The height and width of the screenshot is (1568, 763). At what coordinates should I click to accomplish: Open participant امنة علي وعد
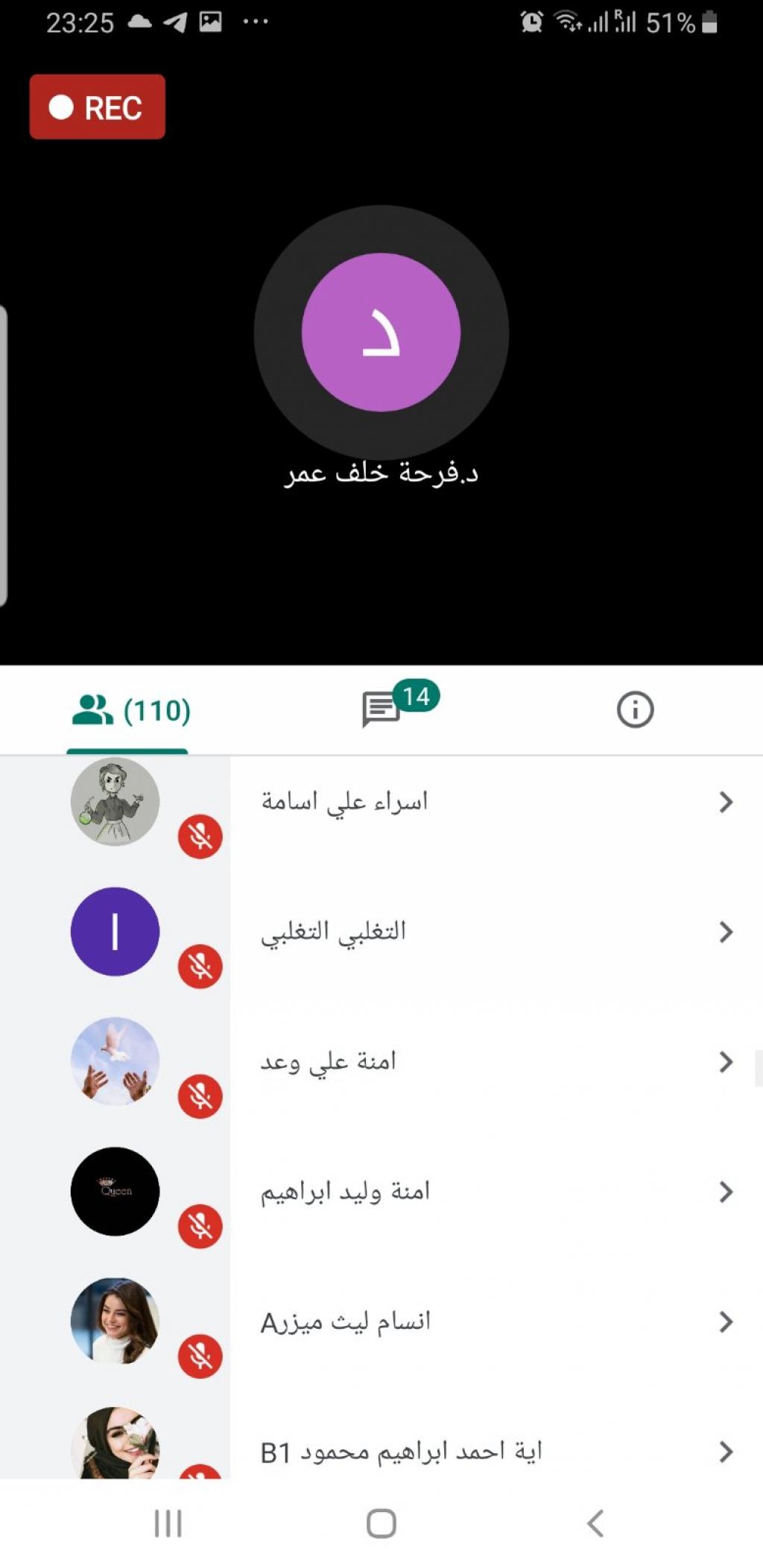(x=477, y=1062)
